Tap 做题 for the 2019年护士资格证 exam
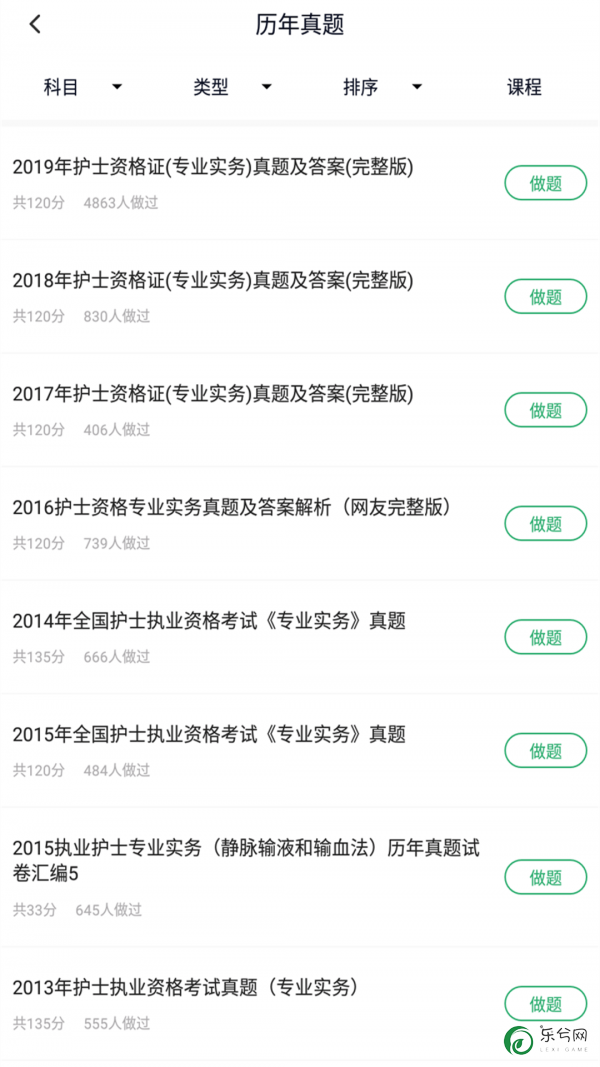 [546, 183]
